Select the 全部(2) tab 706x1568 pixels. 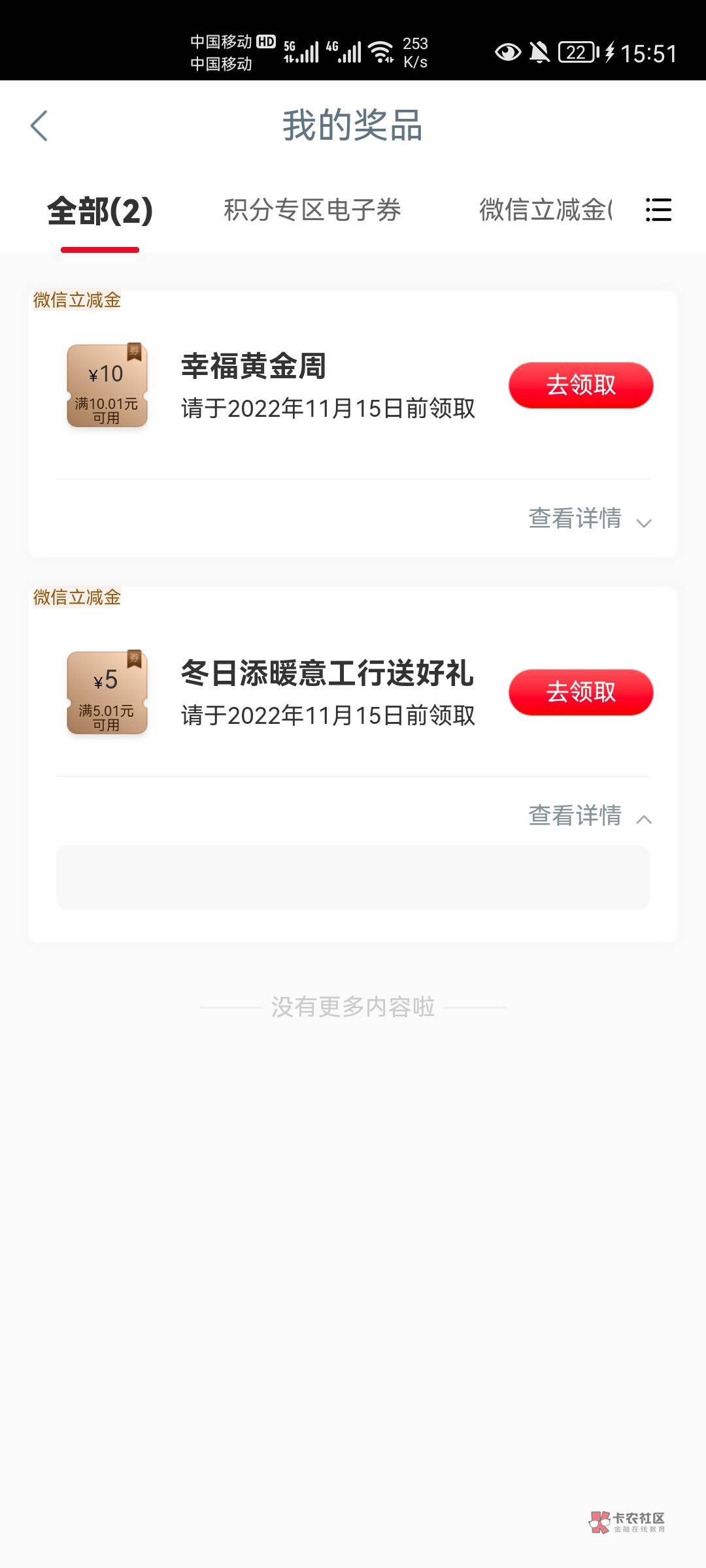coord(100,211)
